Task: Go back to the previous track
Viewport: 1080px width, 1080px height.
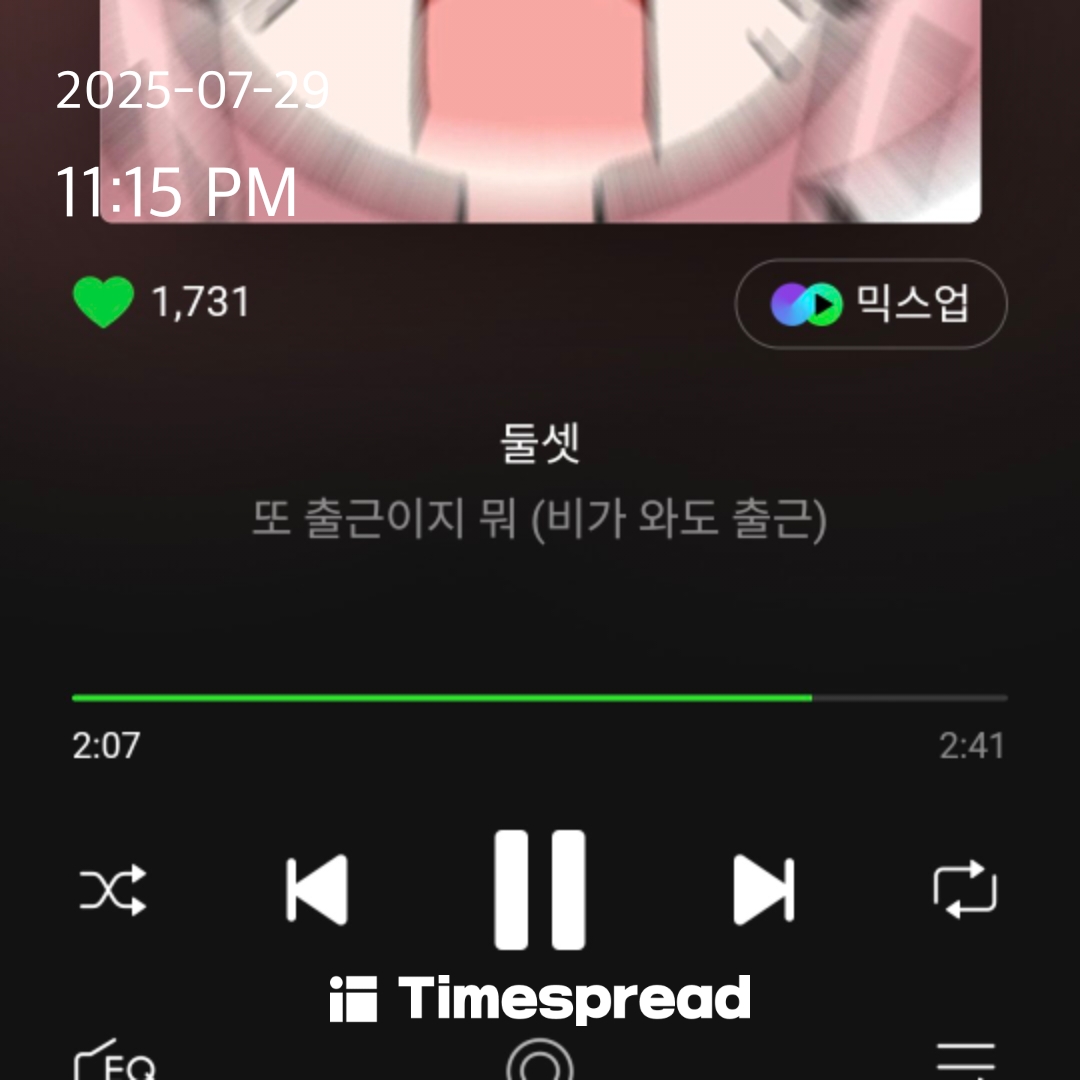Action: (316, 889)
